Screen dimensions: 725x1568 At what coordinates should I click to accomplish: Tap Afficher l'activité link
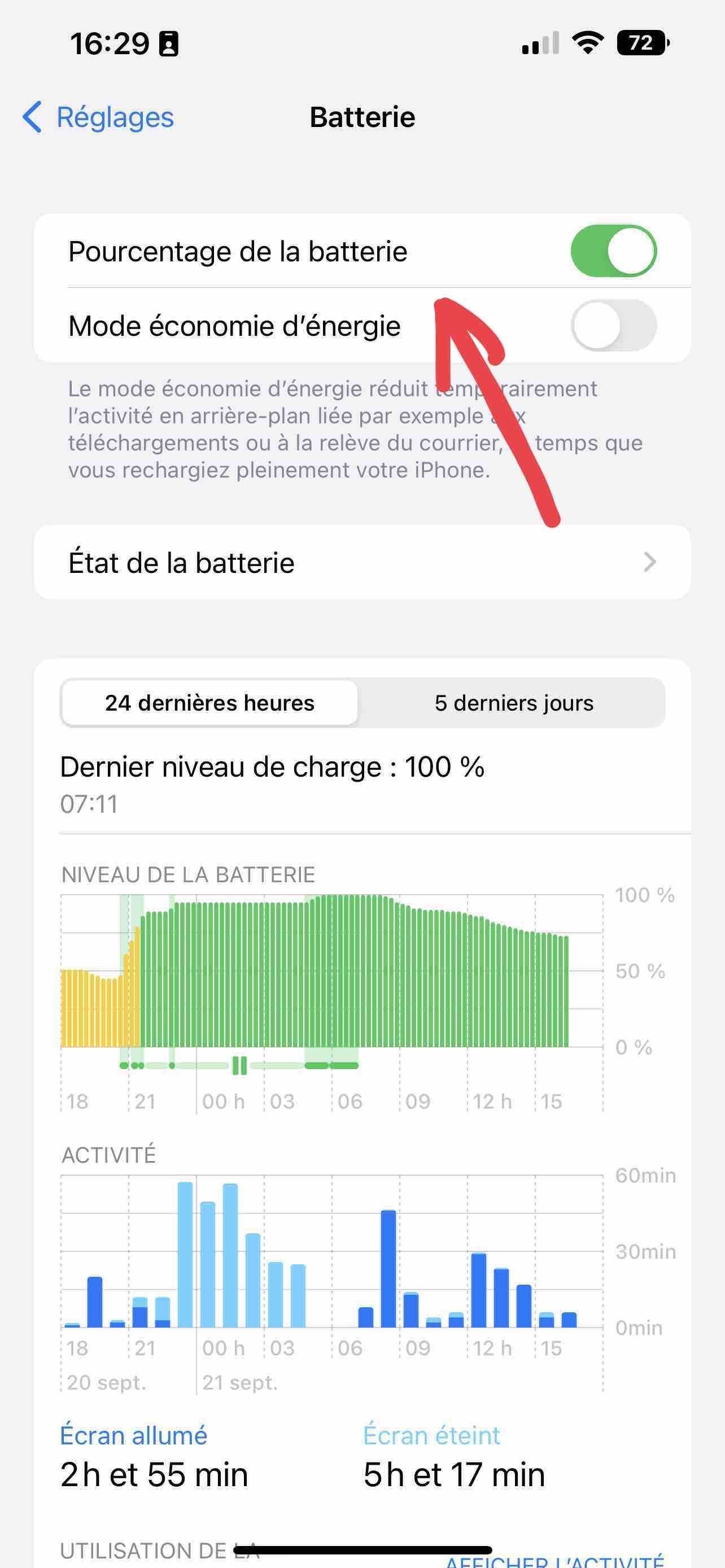click(x=554, y=1560)
